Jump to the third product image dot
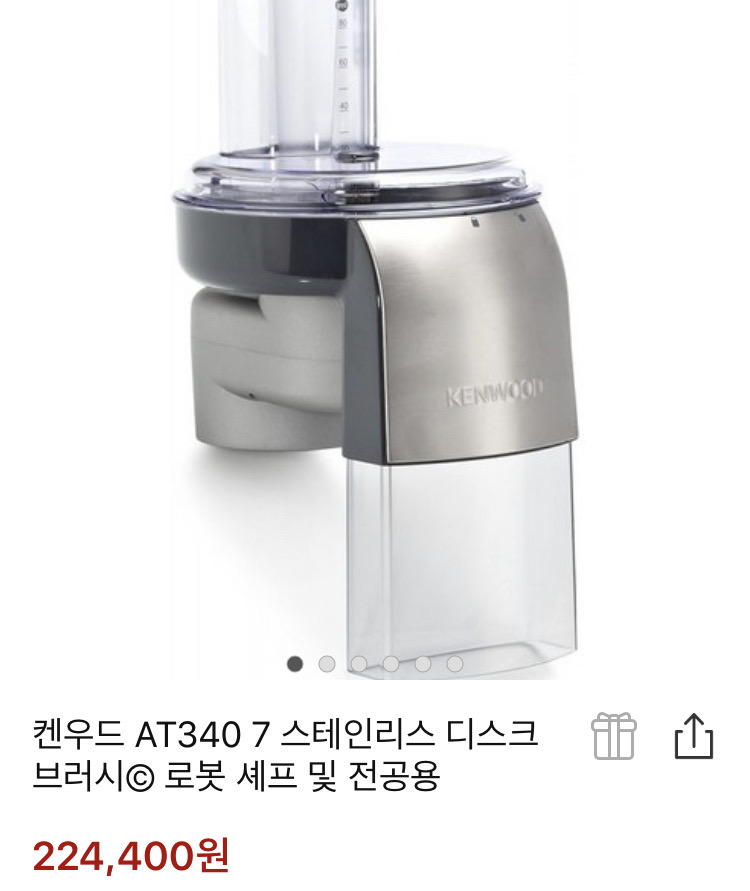The image size is (750, 891). click(x=357, y=663)
